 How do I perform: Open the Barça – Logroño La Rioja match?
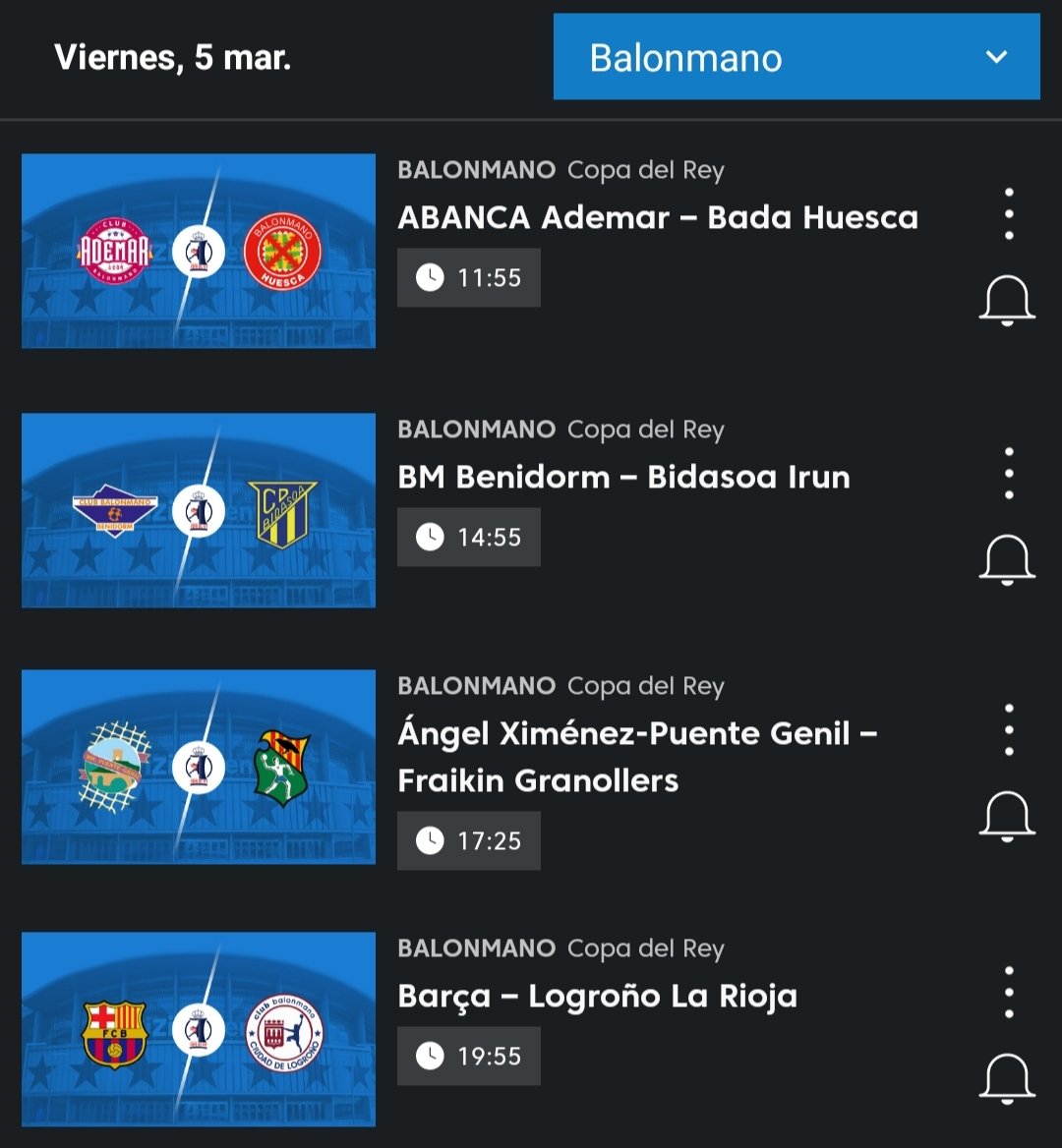coord(597,997)
